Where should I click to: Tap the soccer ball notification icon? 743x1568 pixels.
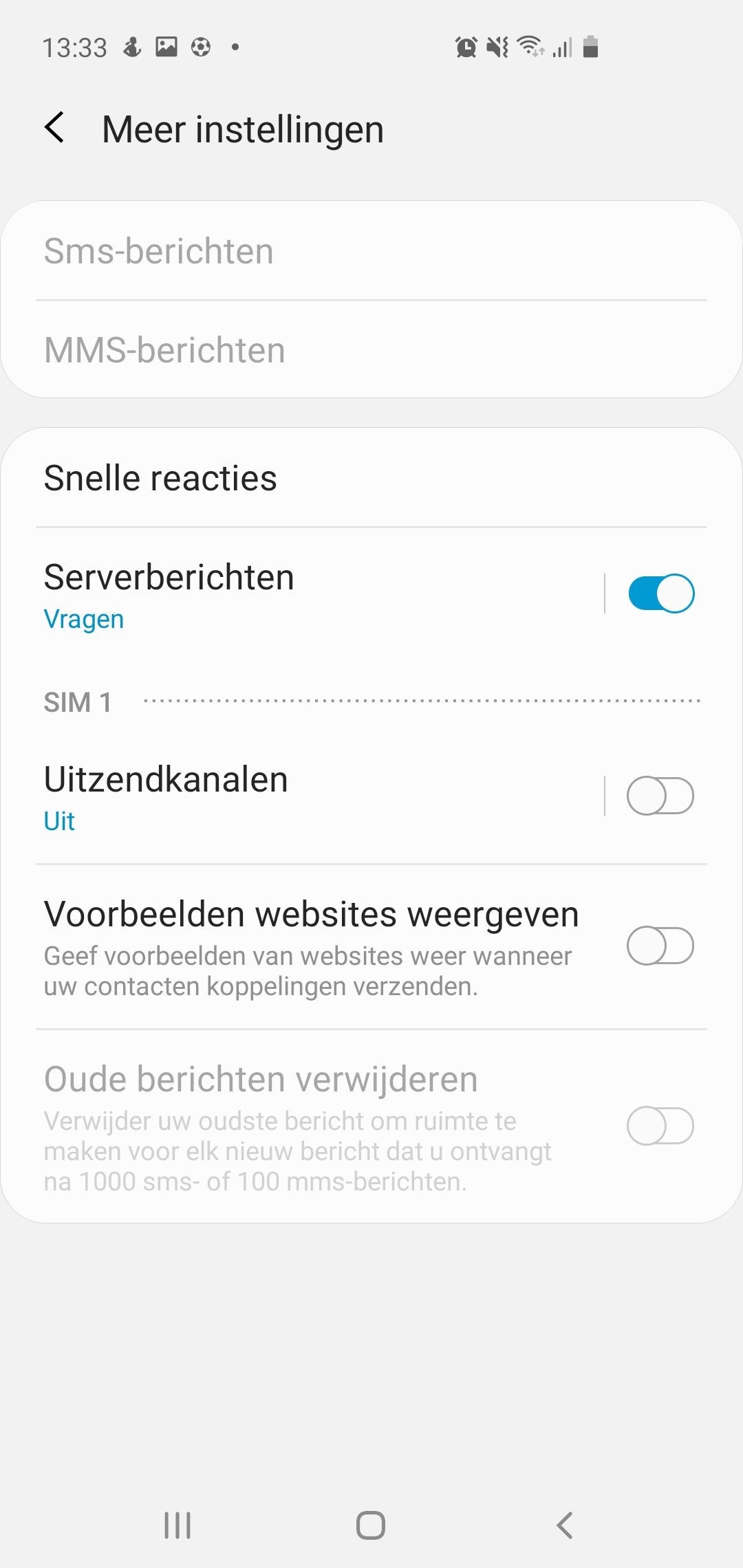point(200,46)
